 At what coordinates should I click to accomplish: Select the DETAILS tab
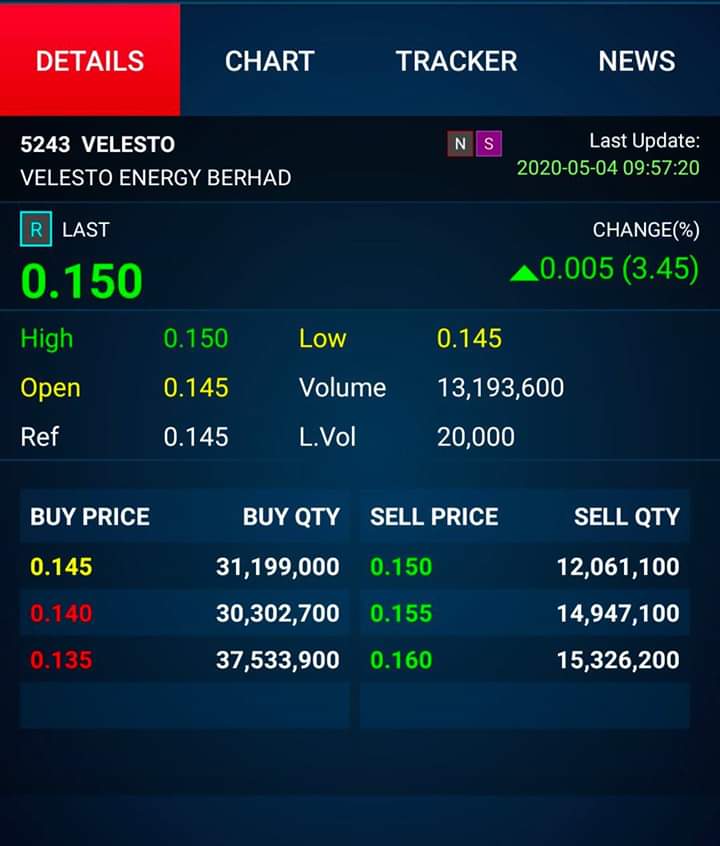click(90, 61)
